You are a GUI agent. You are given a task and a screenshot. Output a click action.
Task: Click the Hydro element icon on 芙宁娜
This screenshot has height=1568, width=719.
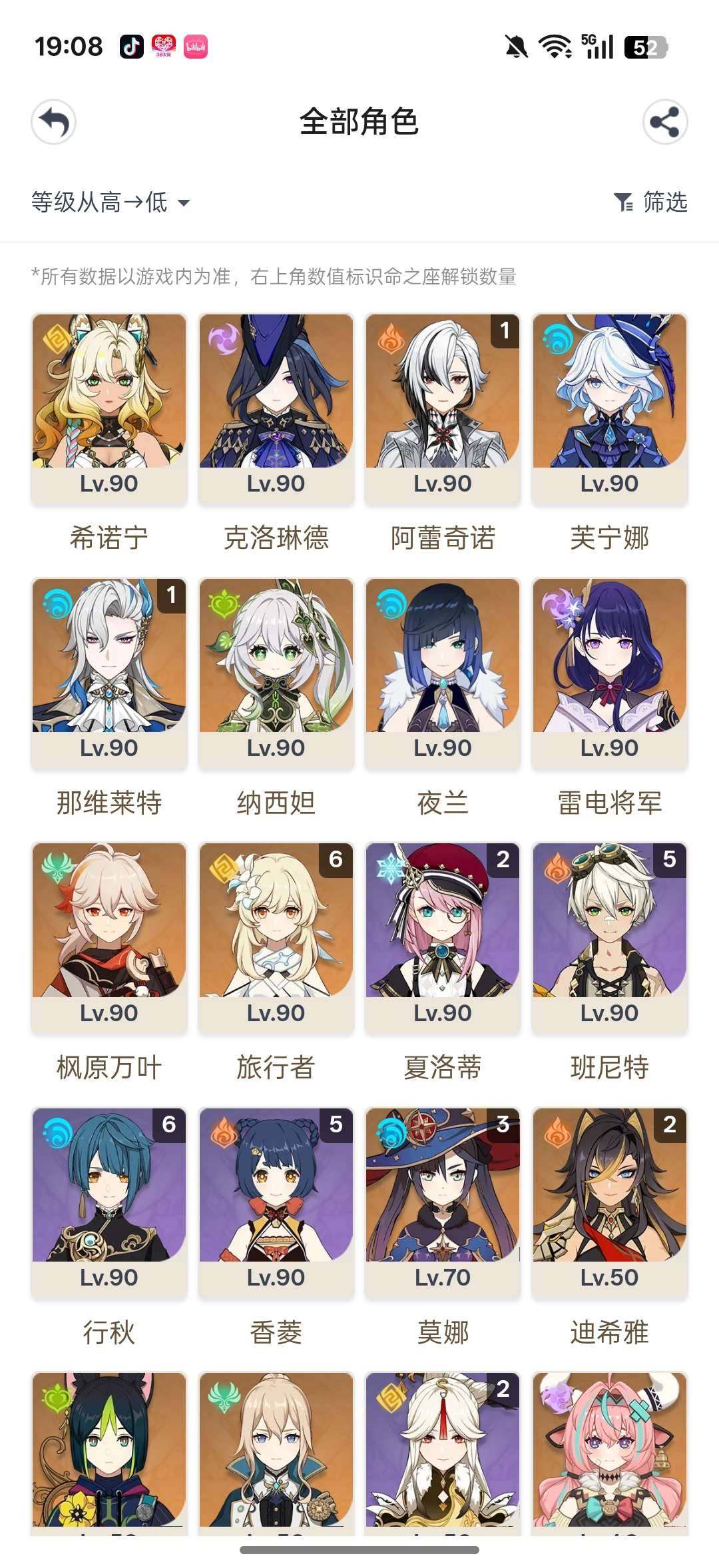tap(557, 339)
